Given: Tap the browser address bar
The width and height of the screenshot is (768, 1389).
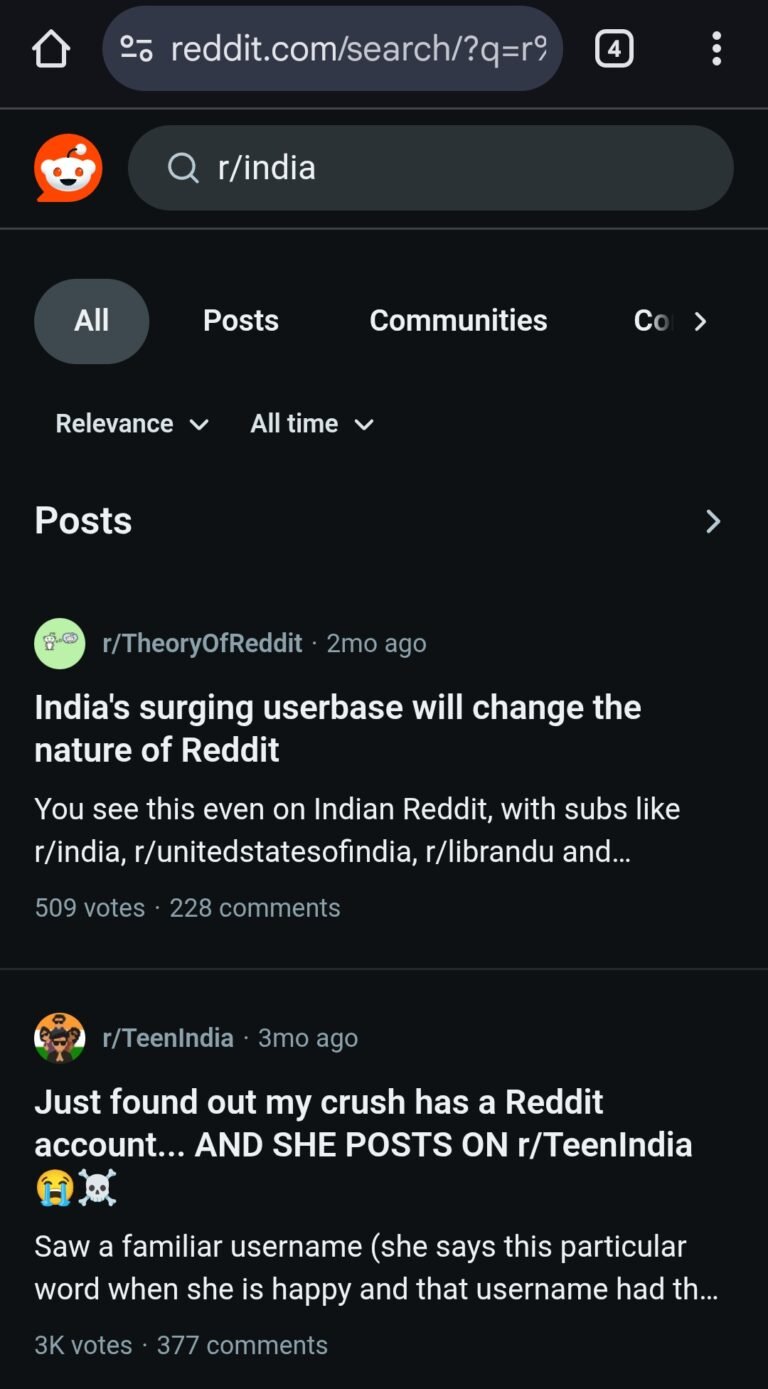Looking at the screenshot, I should [x=340, y=48].
